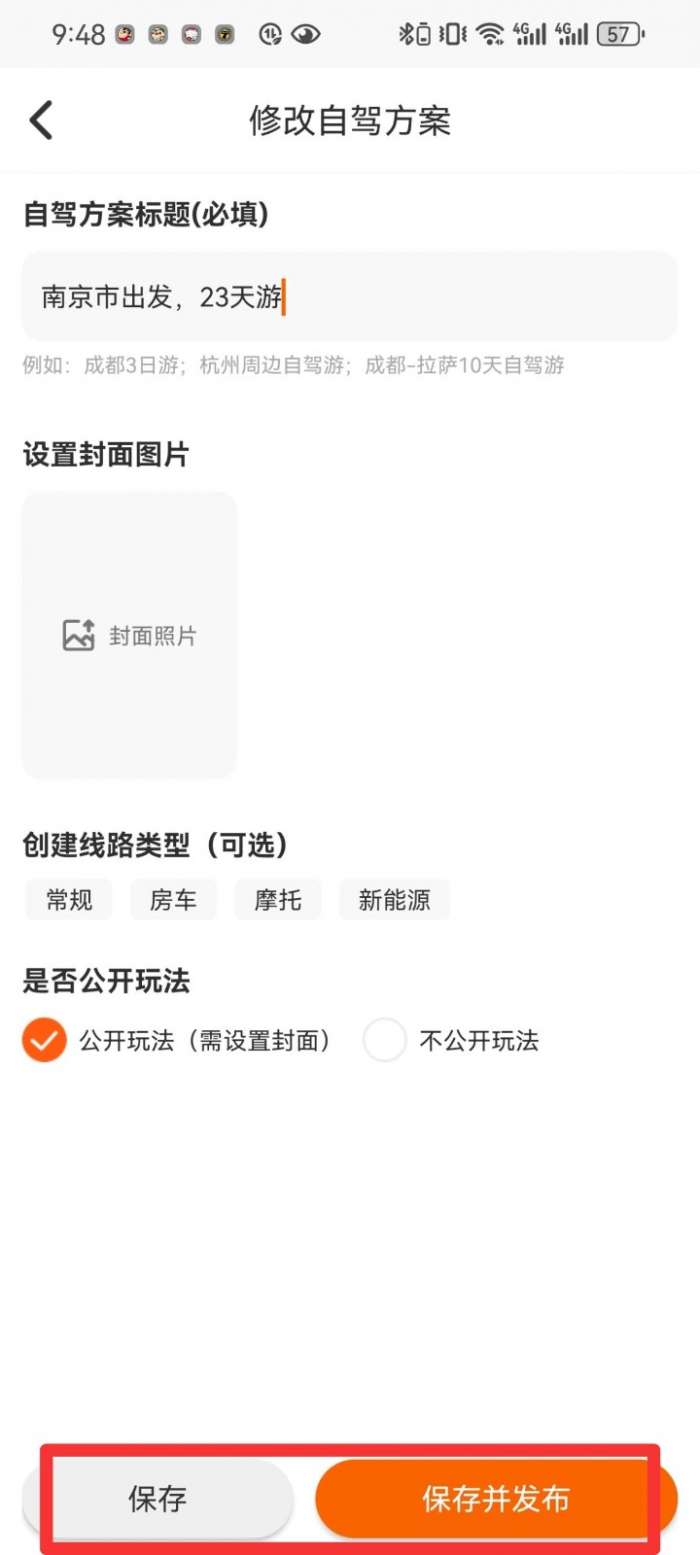This screenshot has width=700, height=1555.
Task: Upload a 封面照片 cover image
Action: pos(130,635)
